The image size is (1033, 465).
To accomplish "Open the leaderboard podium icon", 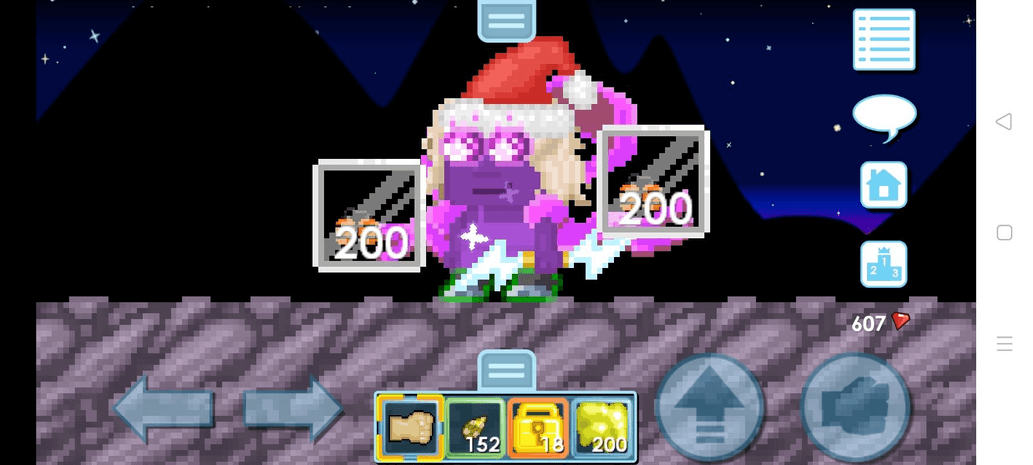I will coord(884,264).
